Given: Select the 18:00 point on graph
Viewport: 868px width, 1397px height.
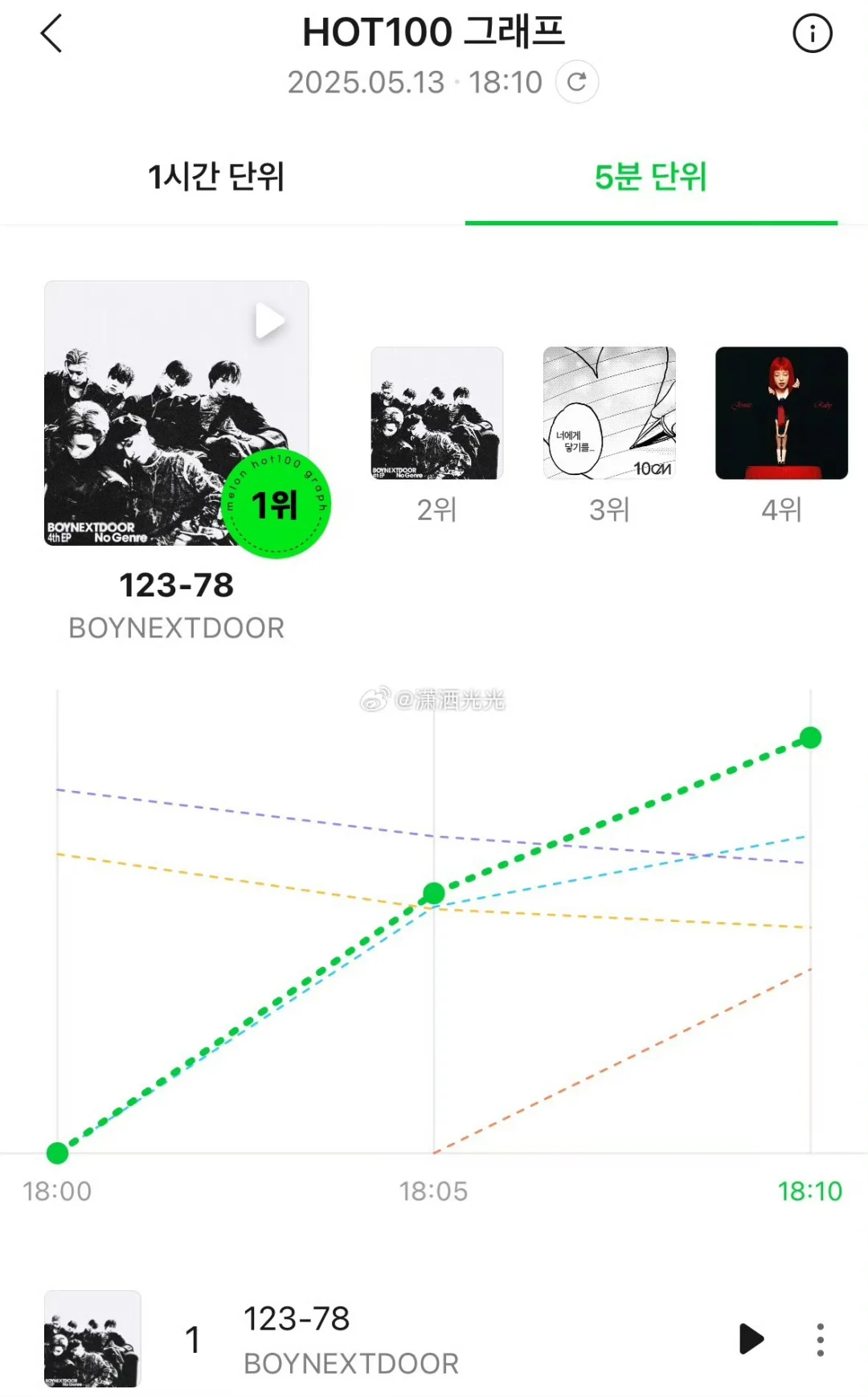Looking at the screenshot, I should click(x=58, y=1153).
